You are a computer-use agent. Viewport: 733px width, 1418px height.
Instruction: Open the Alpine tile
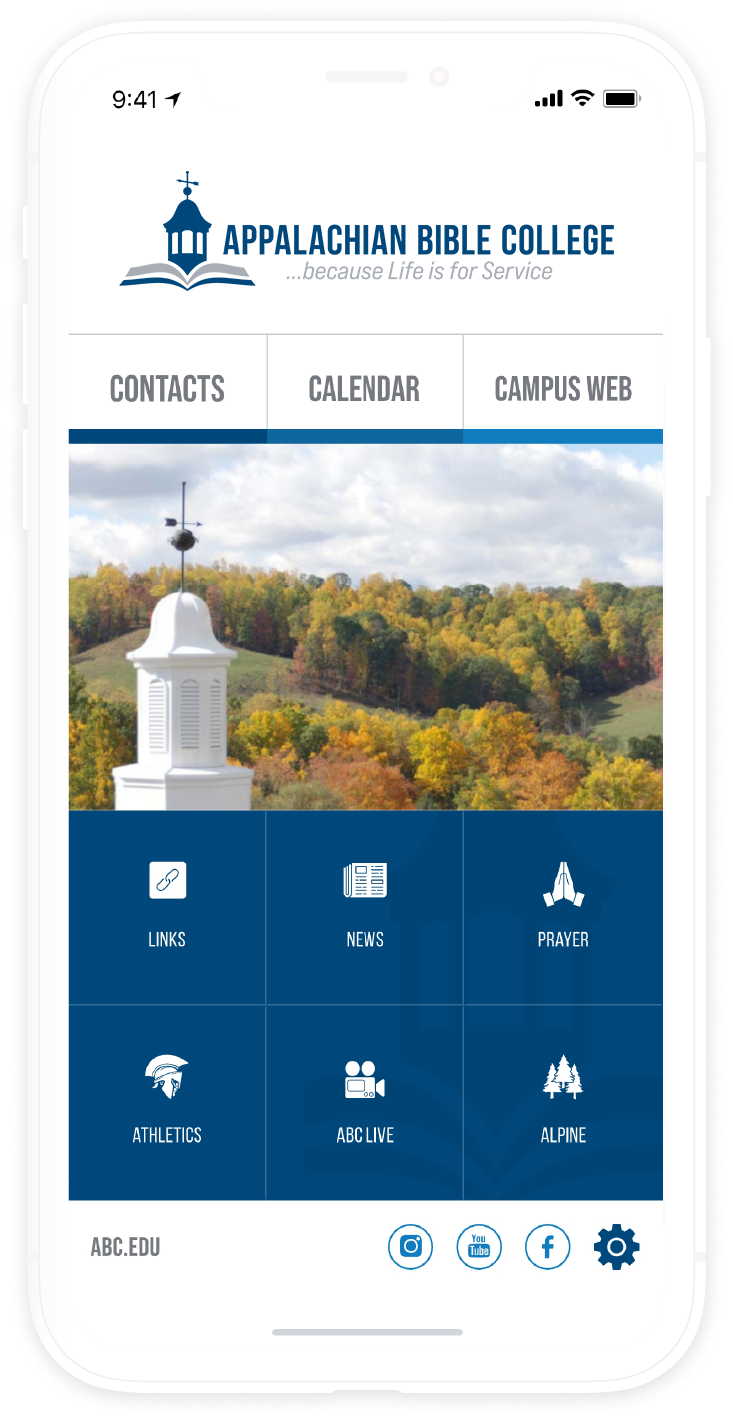click(x=563, y=1100)
